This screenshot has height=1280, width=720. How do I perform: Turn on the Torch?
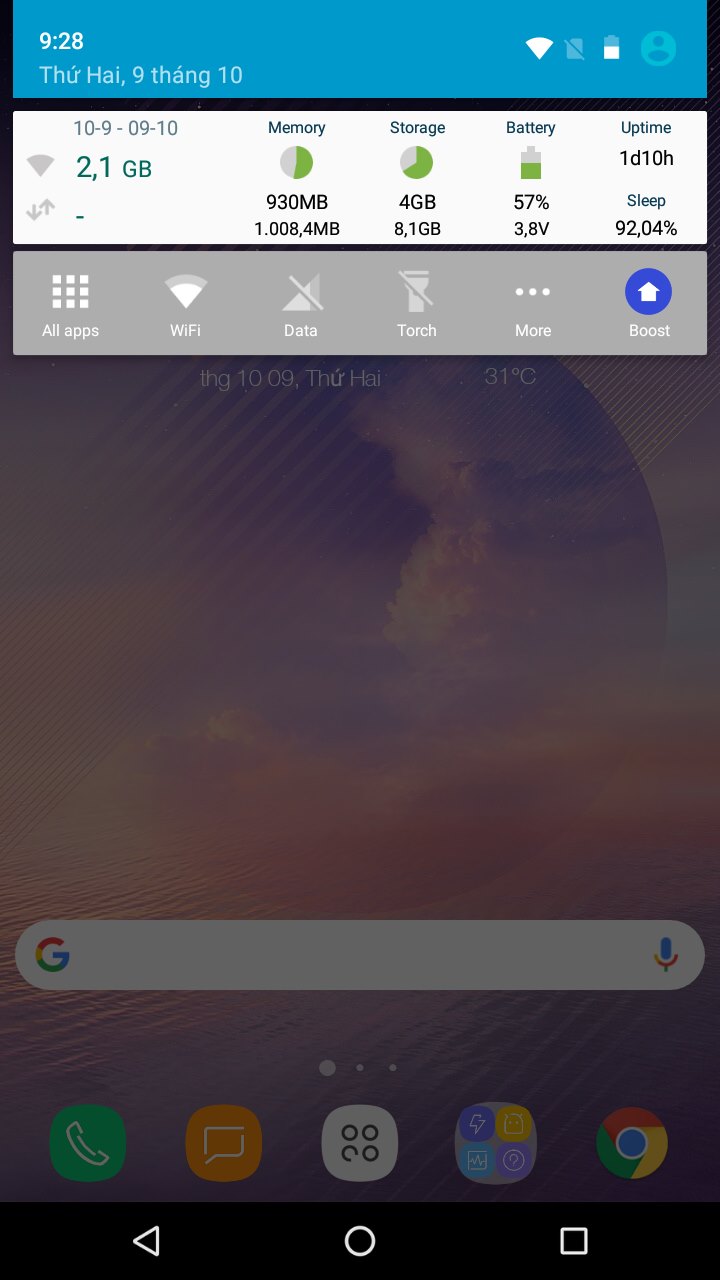click(x=416, y=304)
